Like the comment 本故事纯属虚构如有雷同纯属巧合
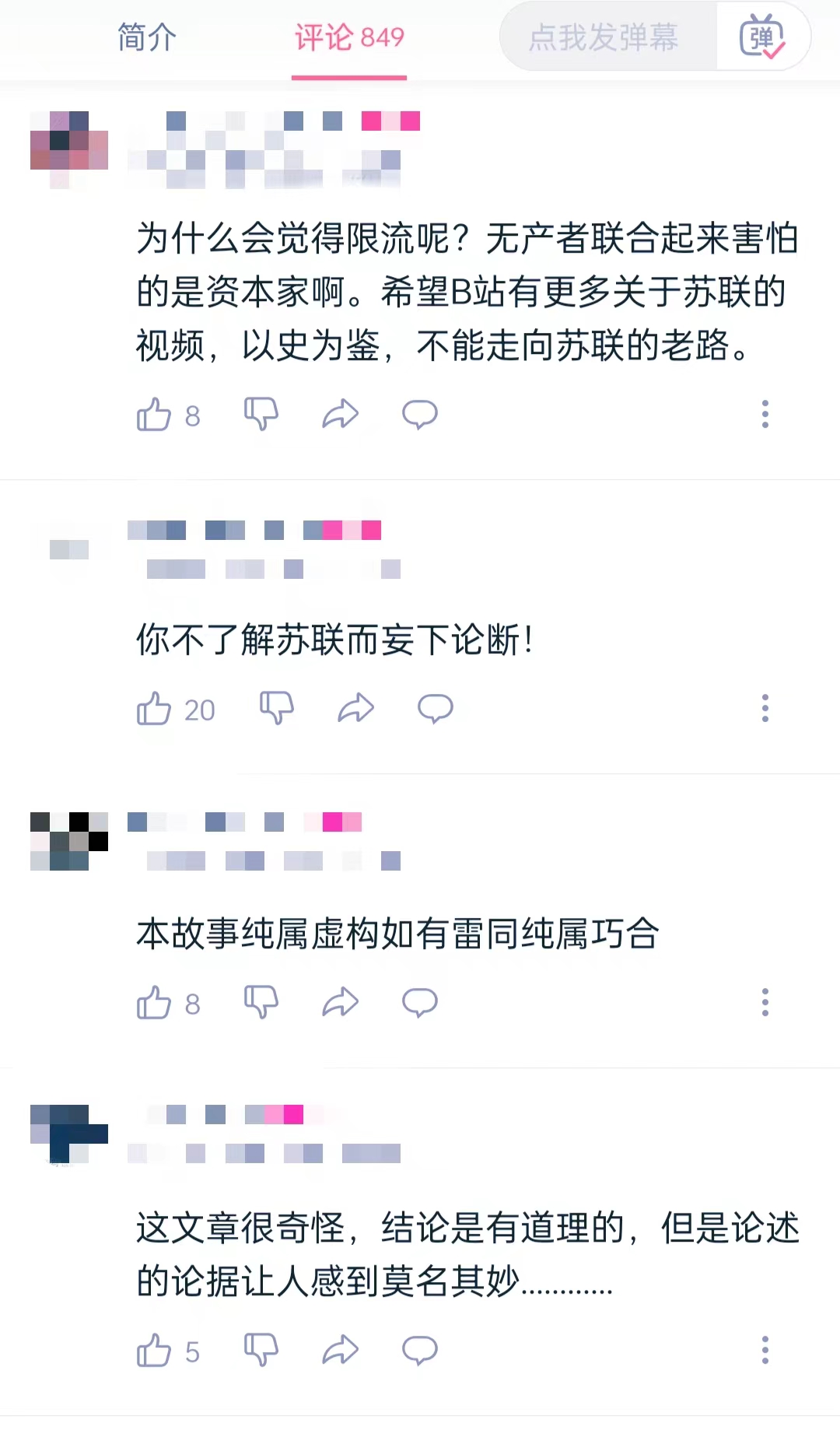The image size is (840, 1430). pyautogui.click(x=154, y=1003)
